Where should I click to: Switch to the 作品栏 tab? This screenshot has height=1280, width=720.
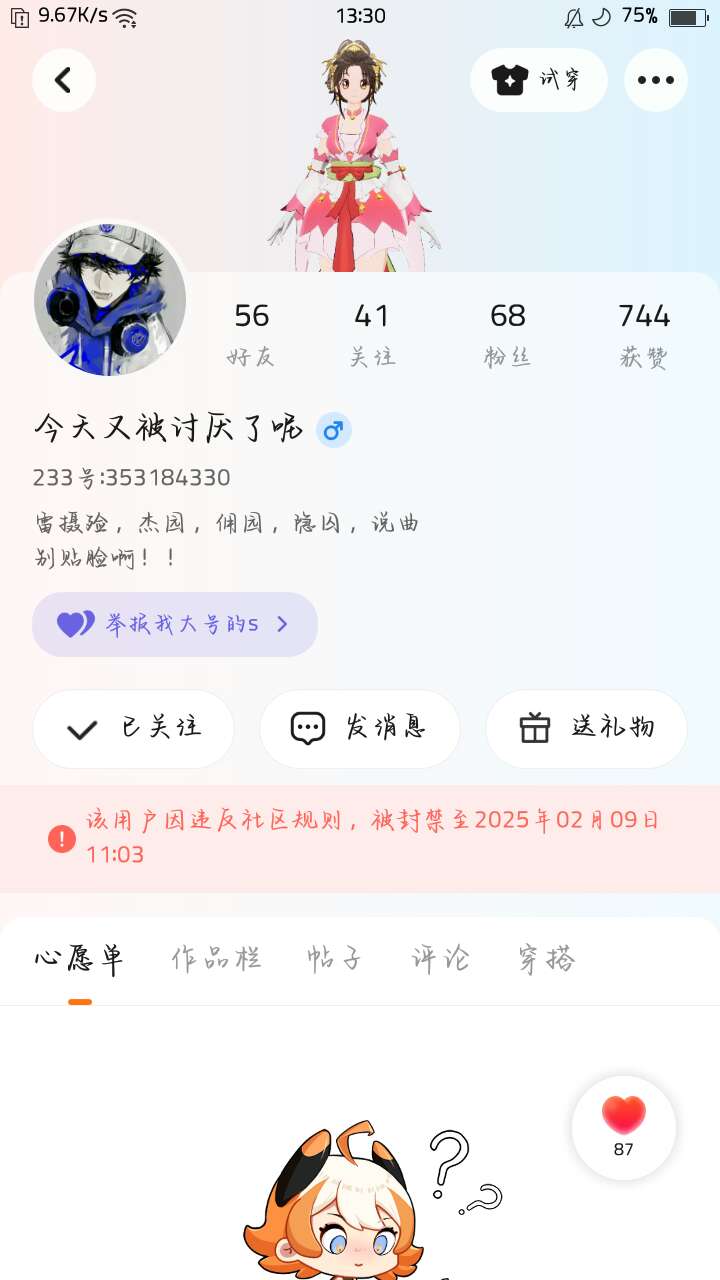pos(216,960)
